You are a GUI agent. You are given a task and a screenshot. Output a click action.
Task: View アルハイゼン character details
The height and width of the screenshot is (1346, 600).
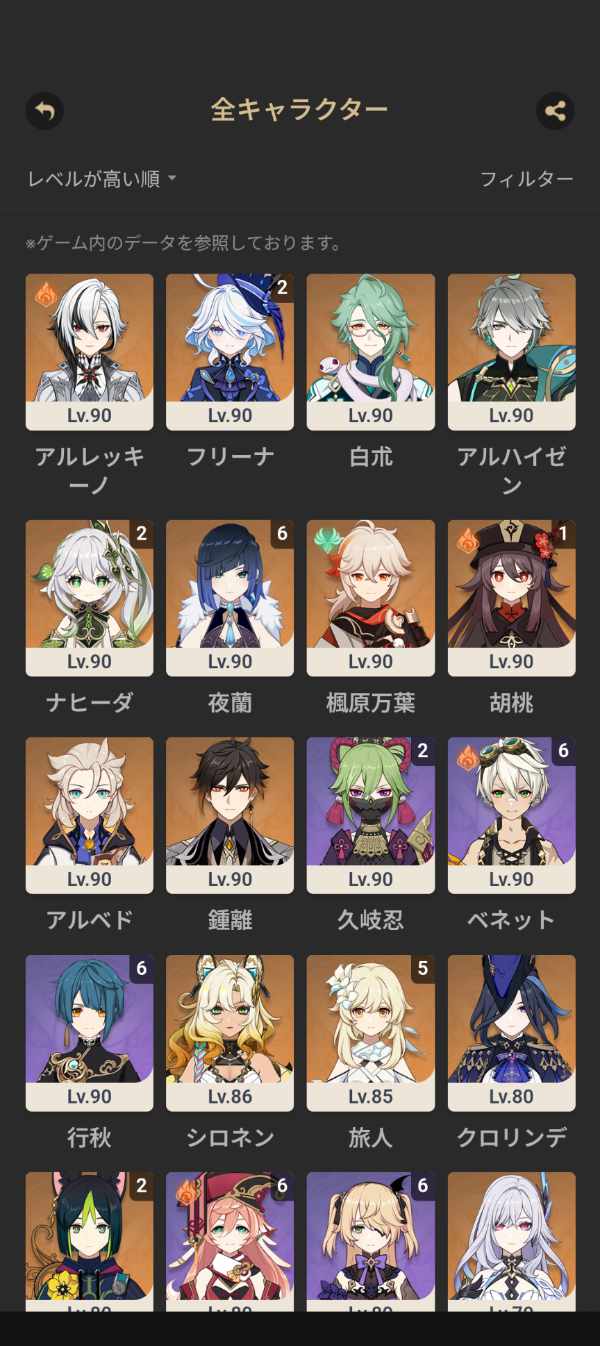pos(511,351)
